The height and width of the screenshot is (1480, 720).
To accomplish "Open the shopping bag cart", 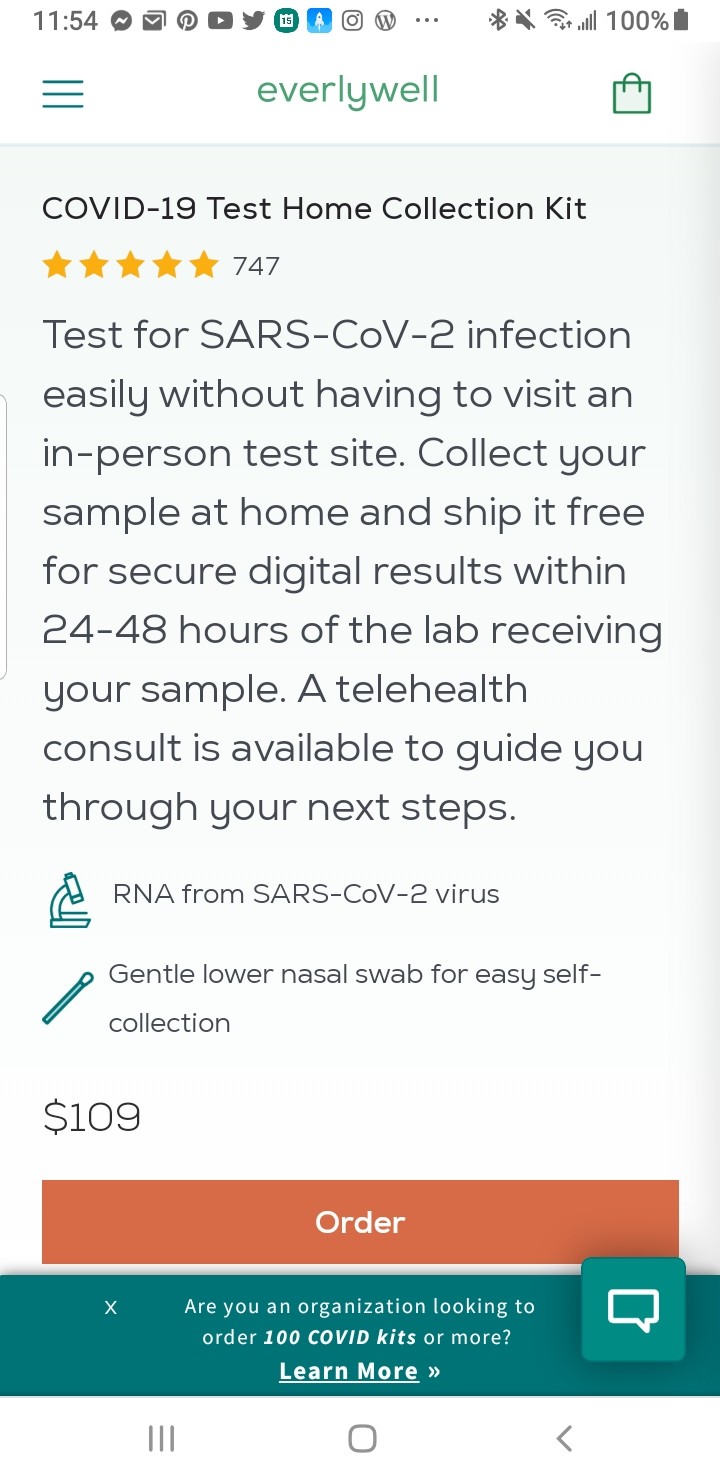I will 631,94.
